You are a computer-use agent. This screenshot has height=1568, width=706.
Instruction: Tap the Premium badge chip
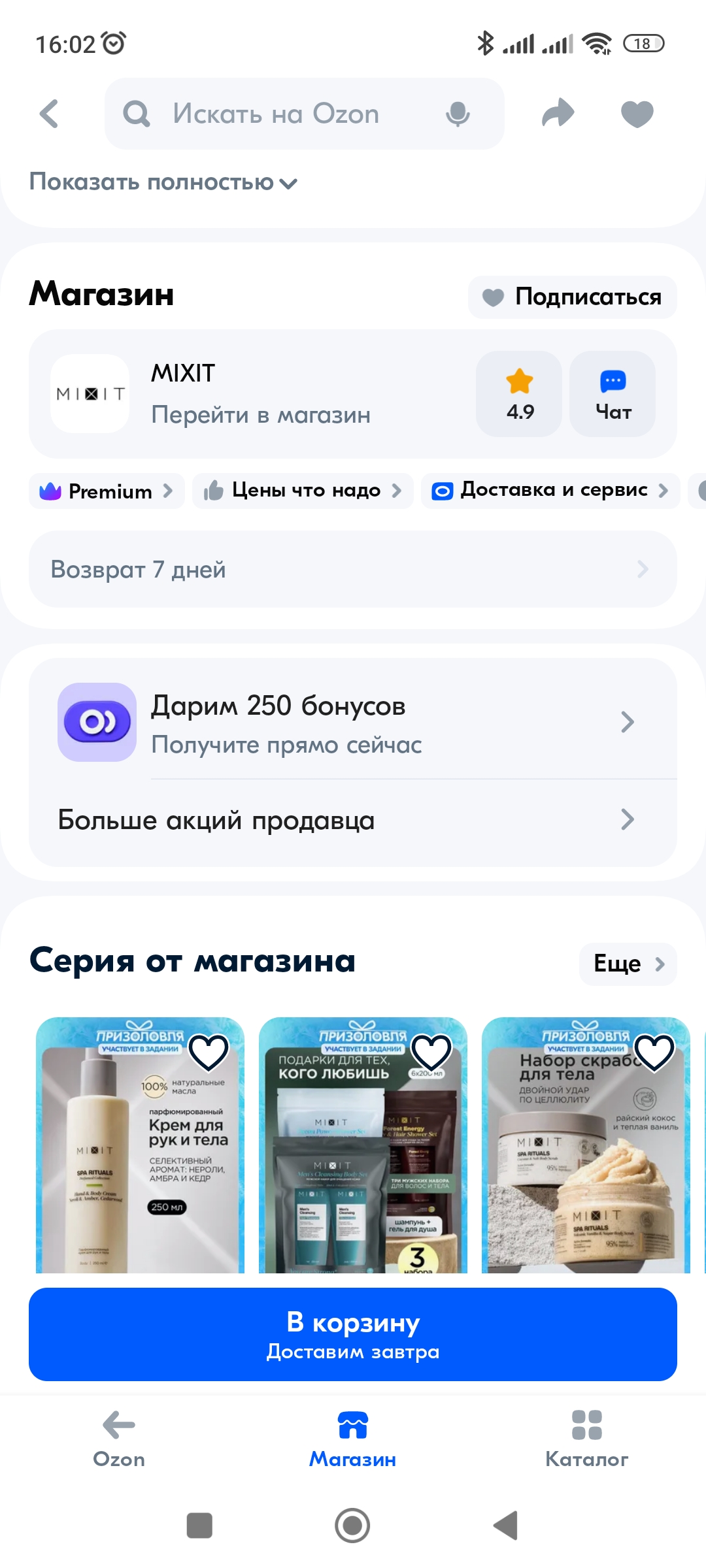[107, 490]
